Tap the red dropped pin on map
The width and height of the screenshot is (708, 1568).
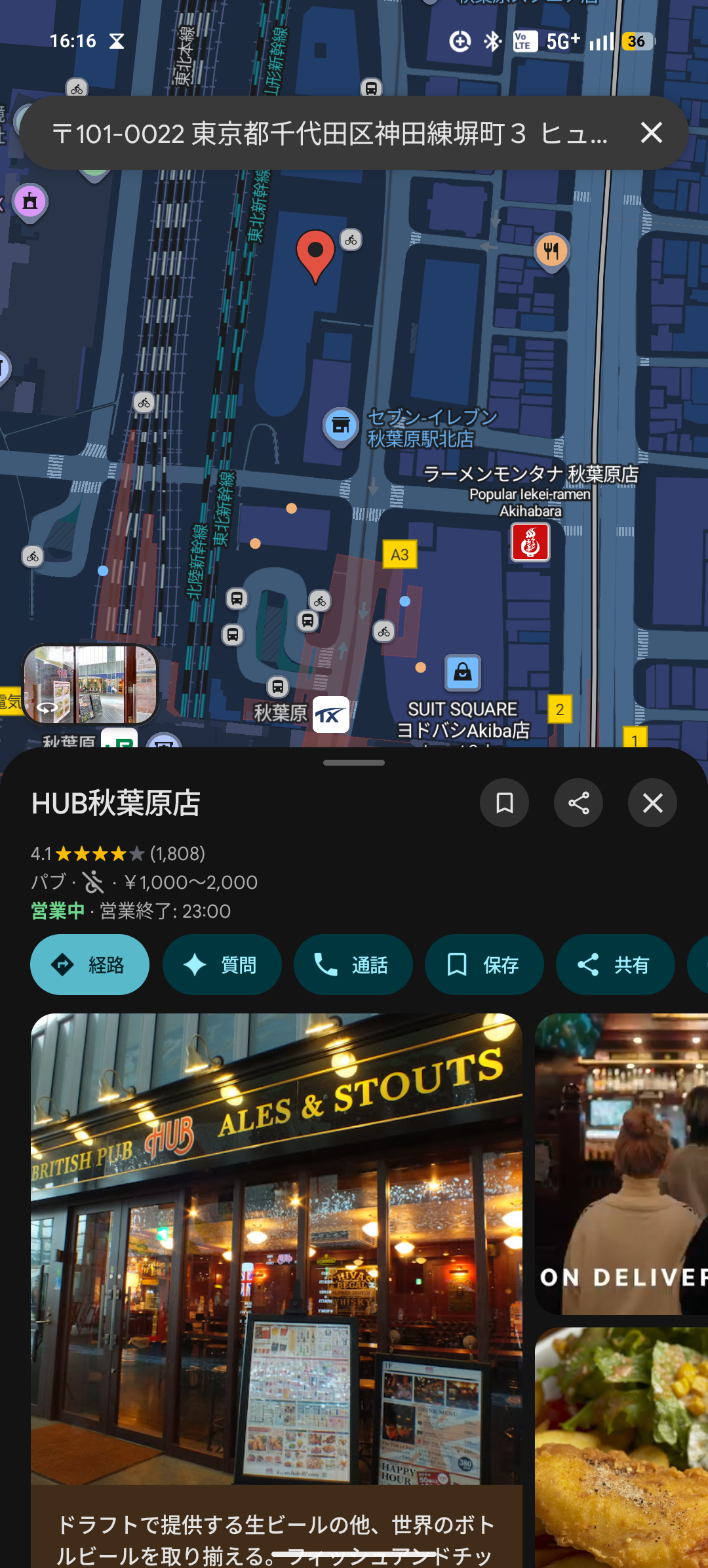(x=315, y=254)
